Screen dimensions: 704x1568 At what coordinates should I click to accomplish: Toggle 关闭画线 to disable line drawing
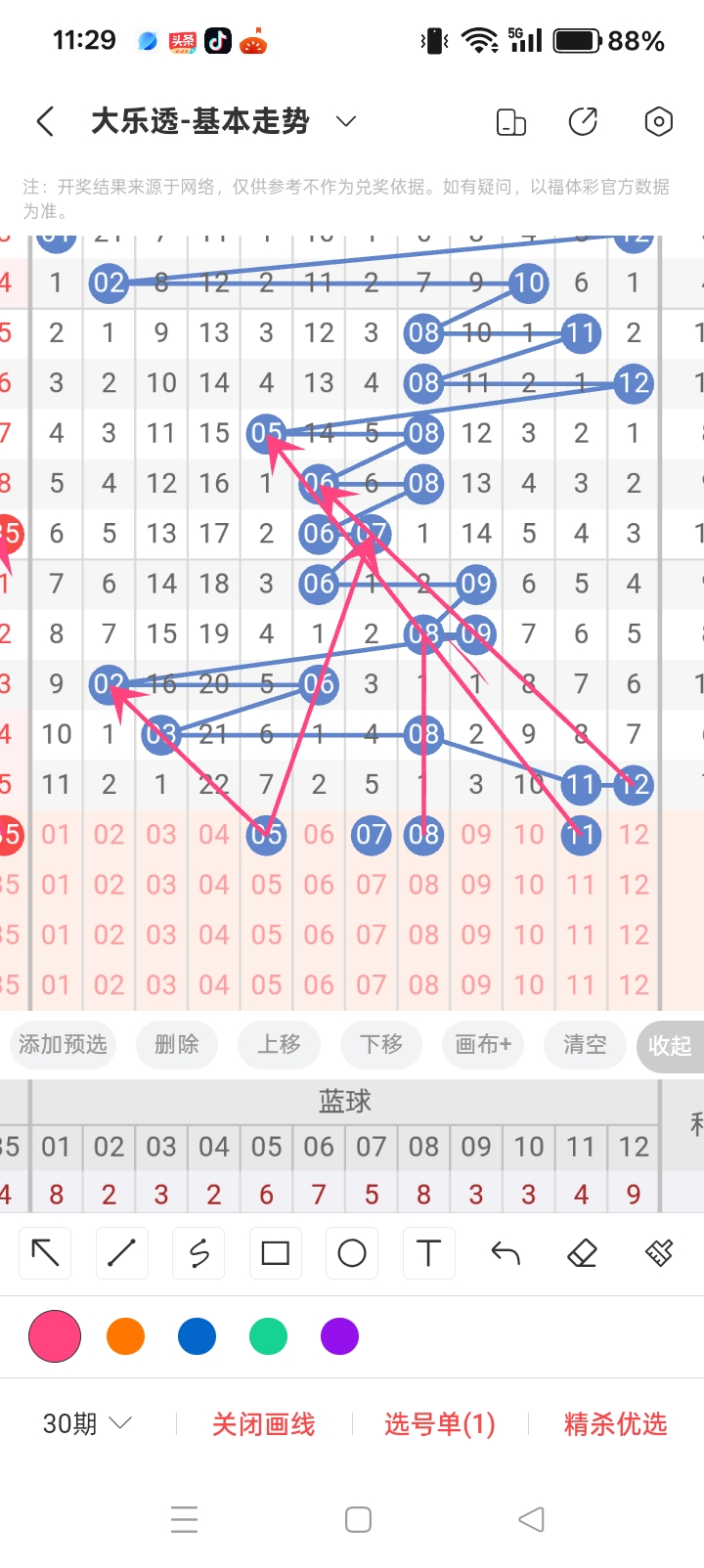(262, 1424)
